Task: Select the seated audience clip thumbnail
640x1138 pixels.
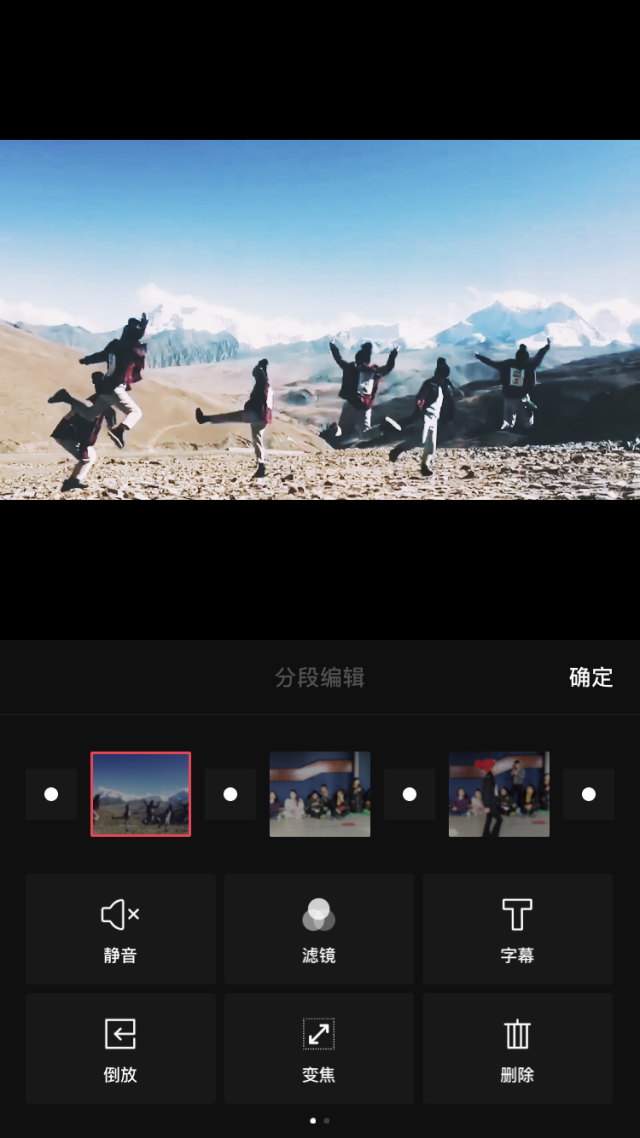Action: [320, 794]
